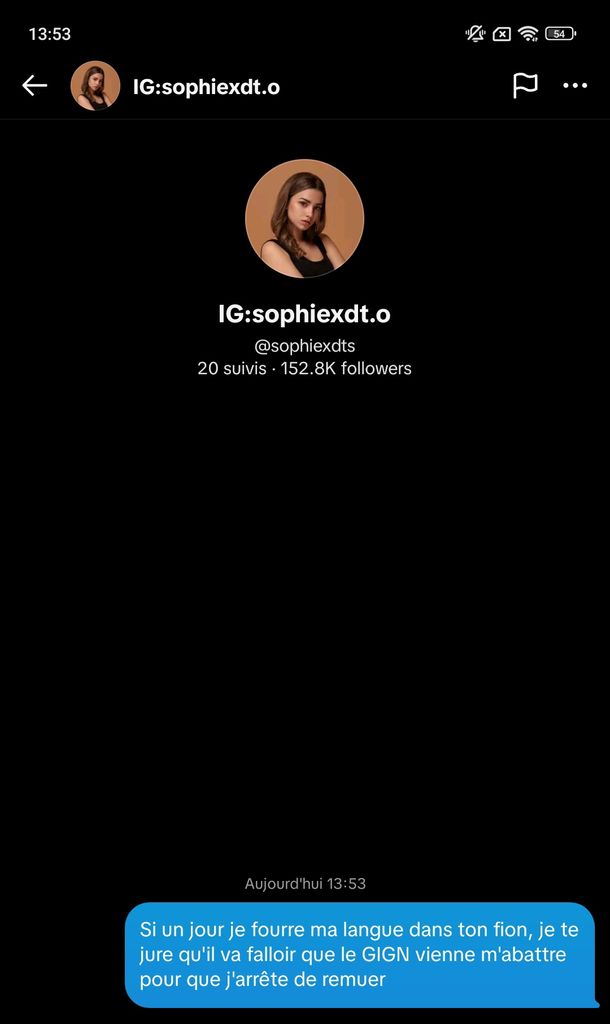Open the small profile avatar in header
The width and height of the screenshot is (610, 1024).
[x=95, y=86]
